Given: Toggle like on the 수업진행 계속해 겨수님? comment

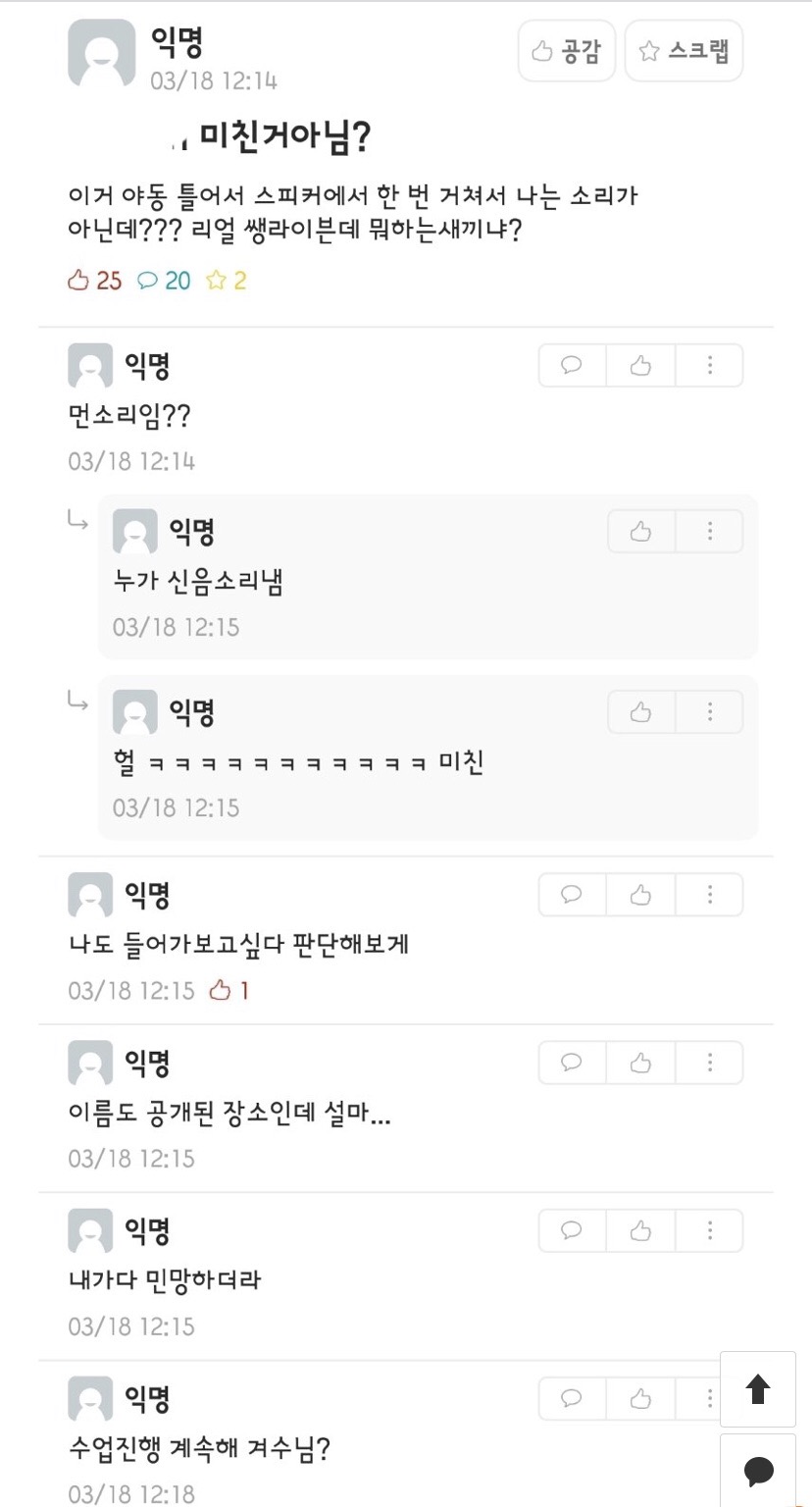Looking at the screenshot, I should coord(640,1398).
